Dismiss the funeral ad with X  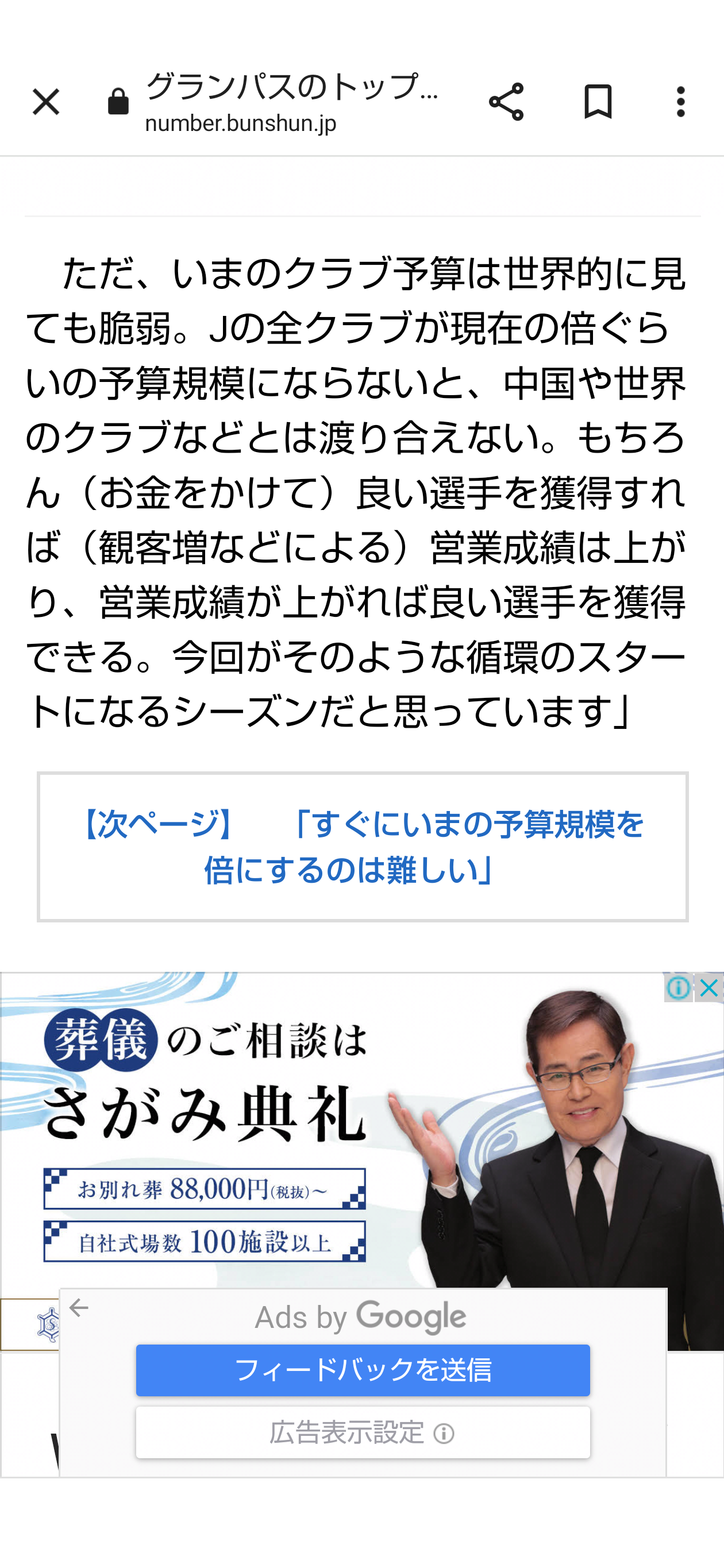pyautogui.click(x=710, y=988)
